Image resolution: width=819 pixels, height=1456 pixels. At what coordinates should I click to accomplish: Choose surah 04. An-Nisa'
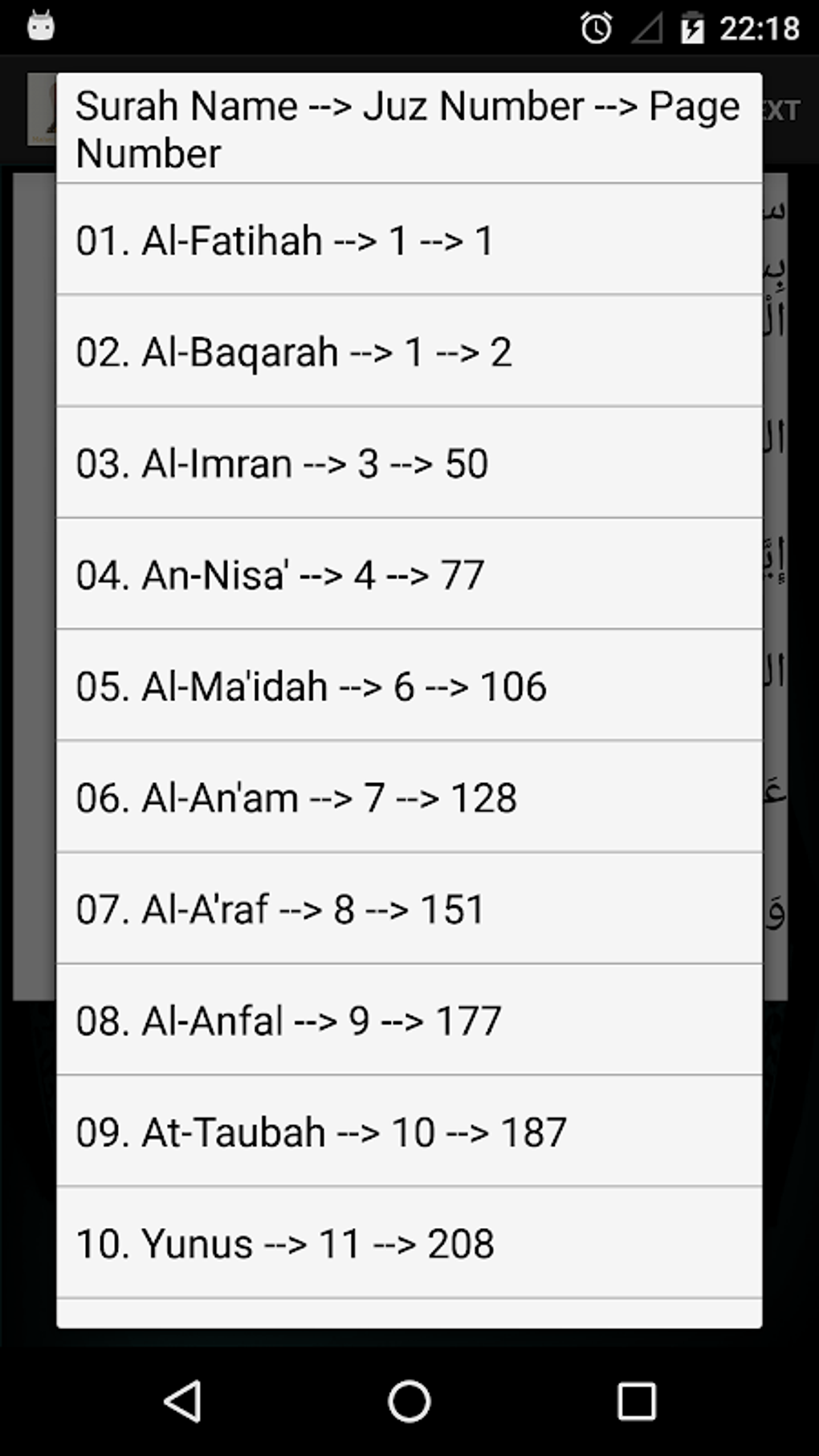click(x=409, y=575)
